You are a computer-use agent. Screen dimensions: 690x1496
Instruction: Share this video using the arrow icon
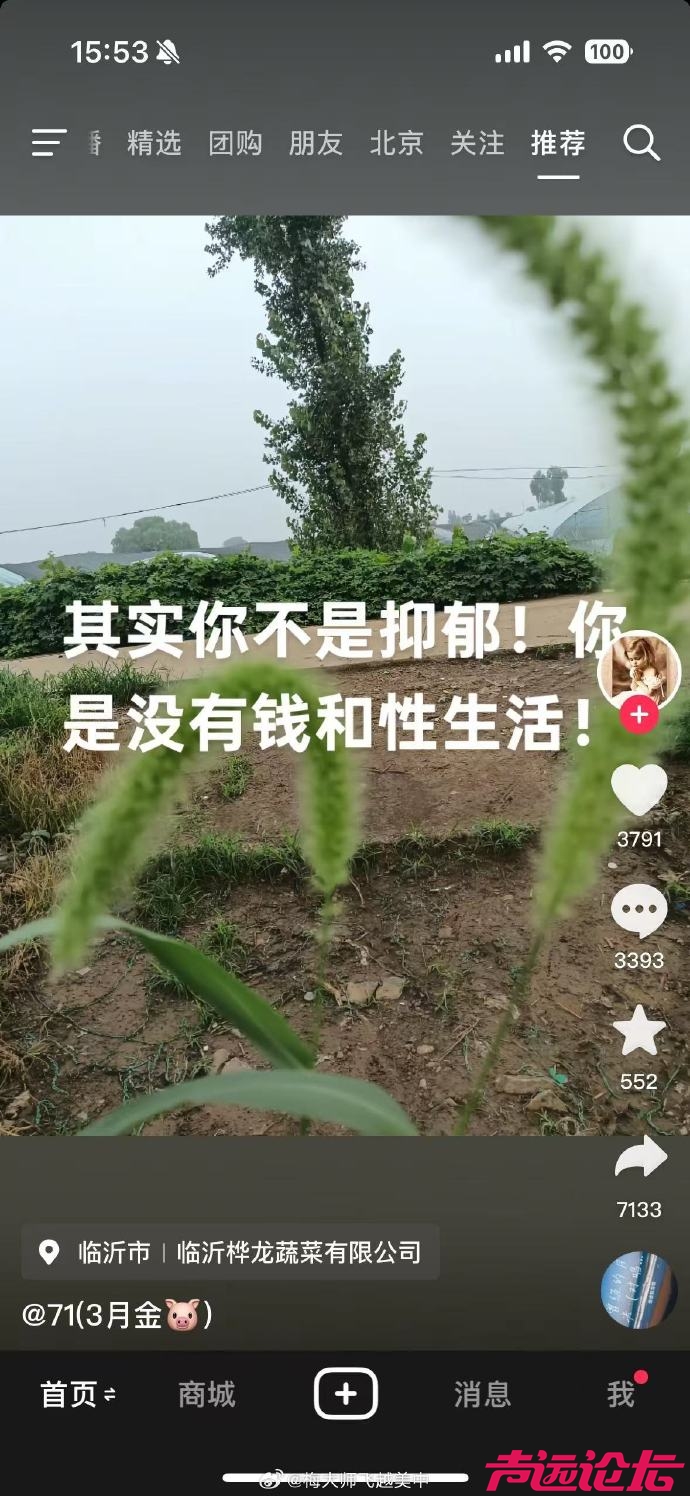(x=640, y=1158)
